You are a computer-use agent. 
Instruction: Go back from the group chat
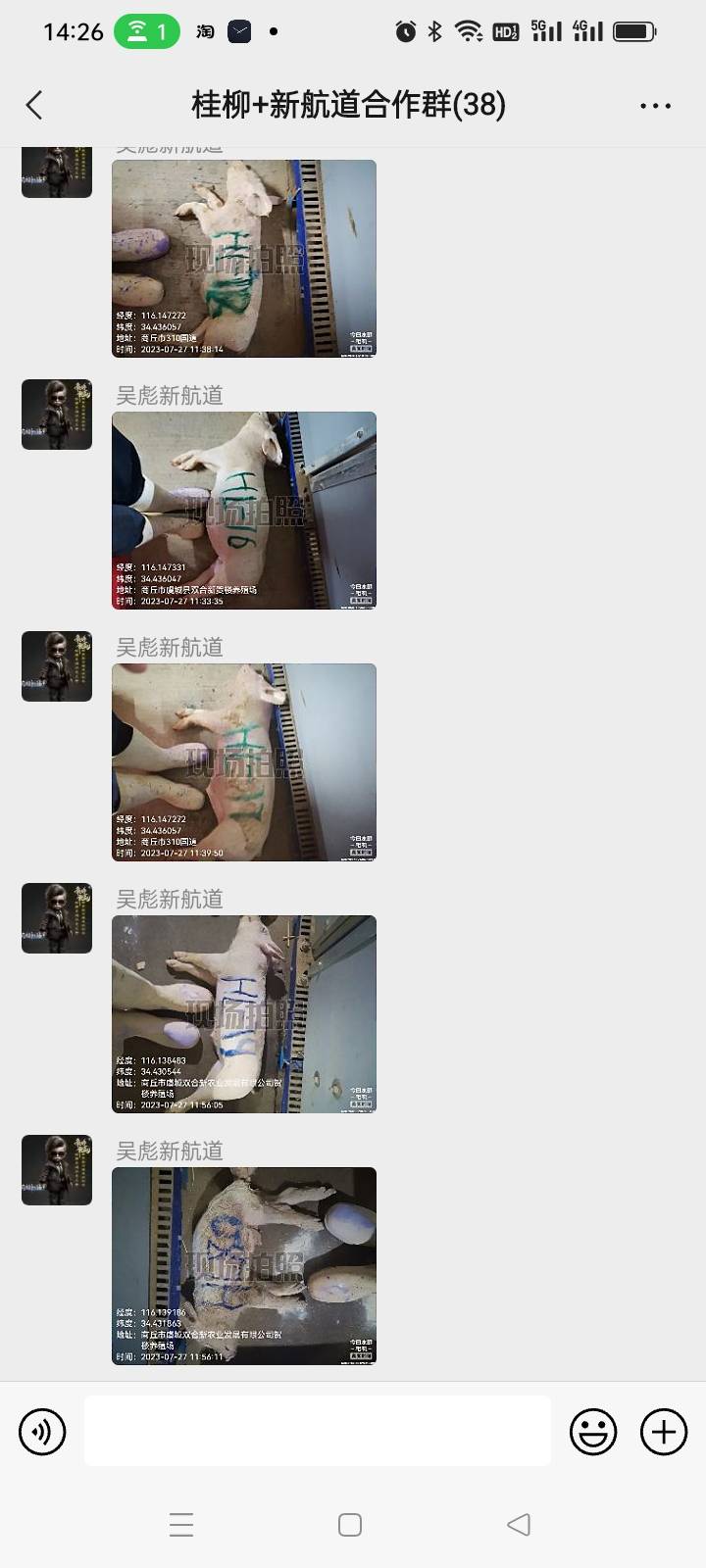click(34, 105)
